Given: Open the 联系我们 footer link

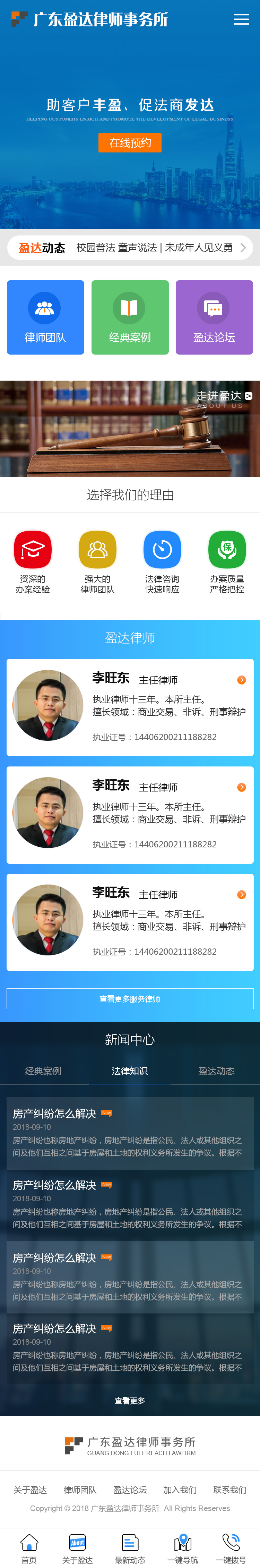Looking at the screenshot, I should 229,1490.
